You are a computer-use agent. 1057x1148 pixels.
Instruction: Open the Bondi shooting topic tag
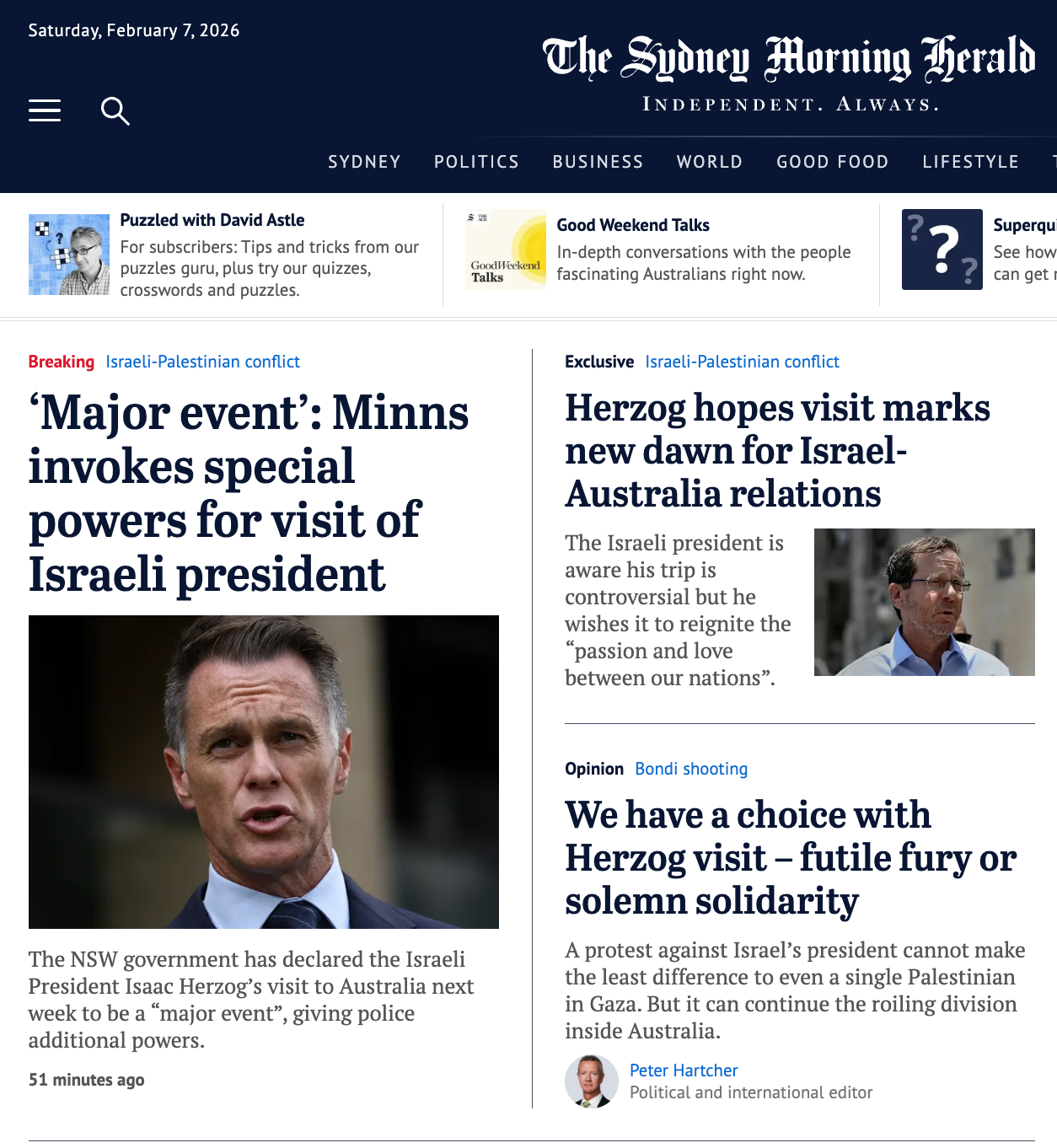[x=690, y=769]
